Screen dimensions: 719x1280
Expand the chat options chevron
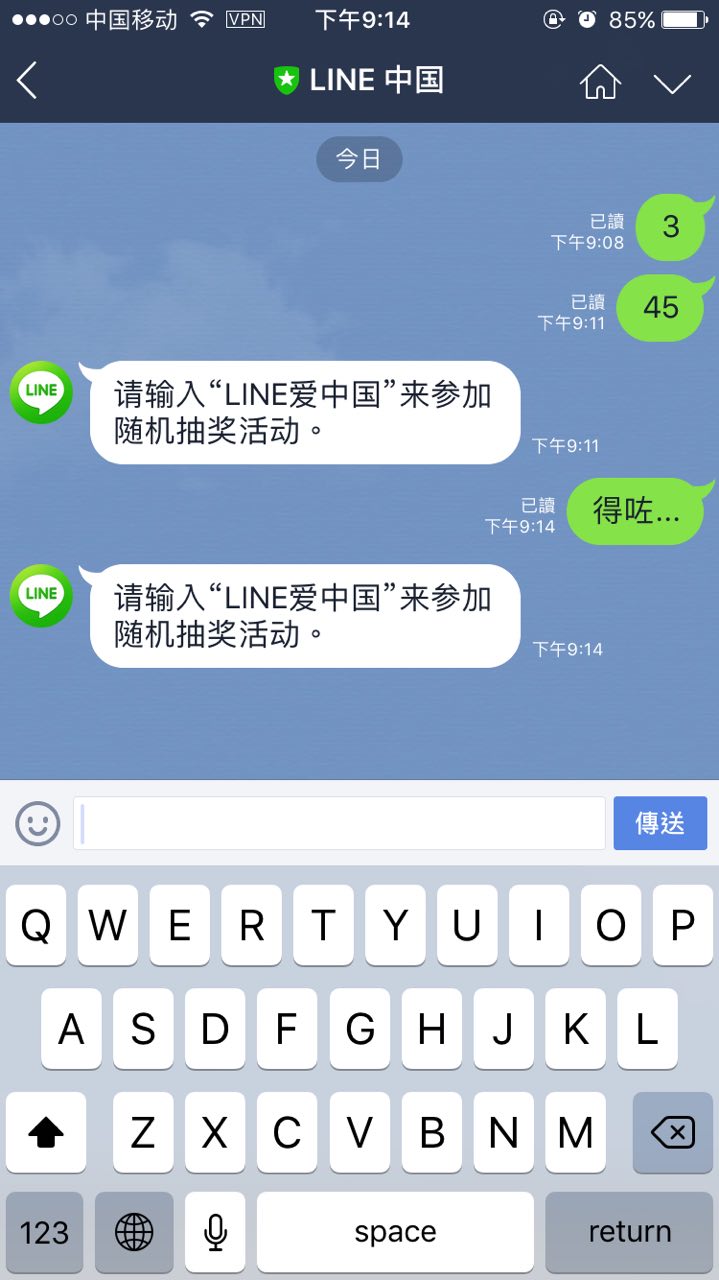click(672, 83)
